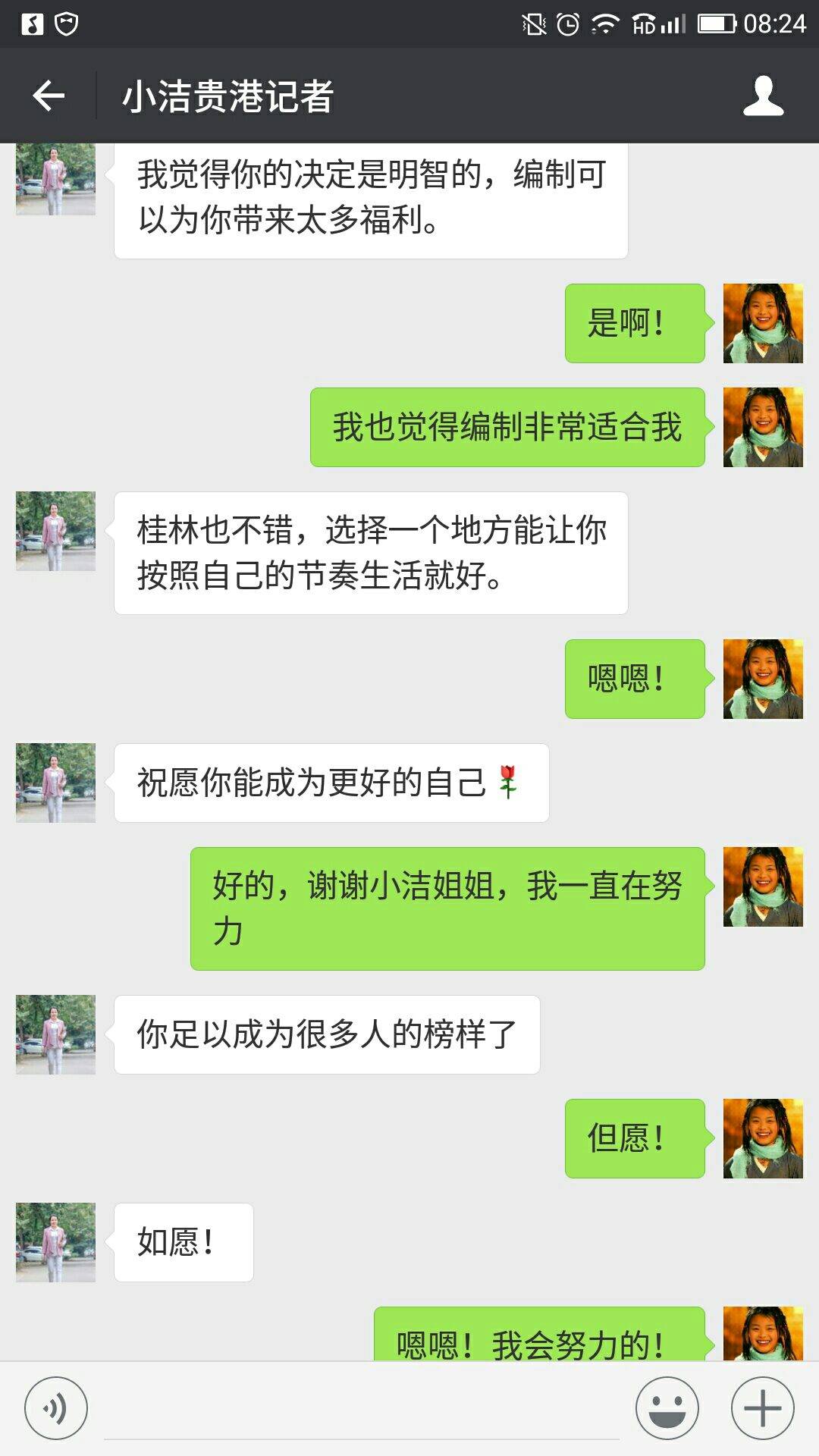Tap my avatar beside 是啊！ message
Image resolution: width=819 pixels, height=1456 pixels.
tap(763, 323)
